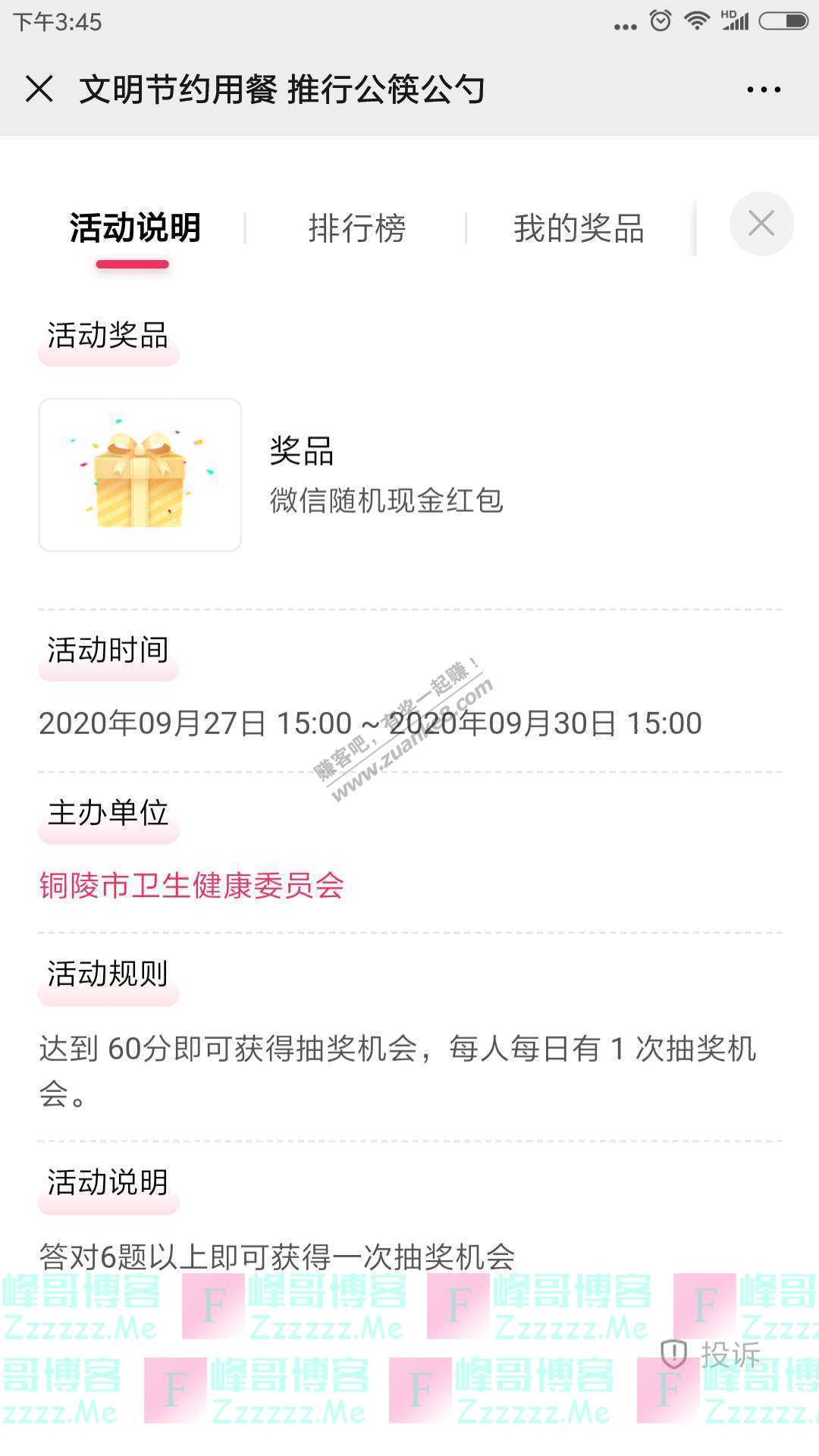
Task: Open the 铜陵市卫生健康委员会 organizer link
Action: [192, 885]
